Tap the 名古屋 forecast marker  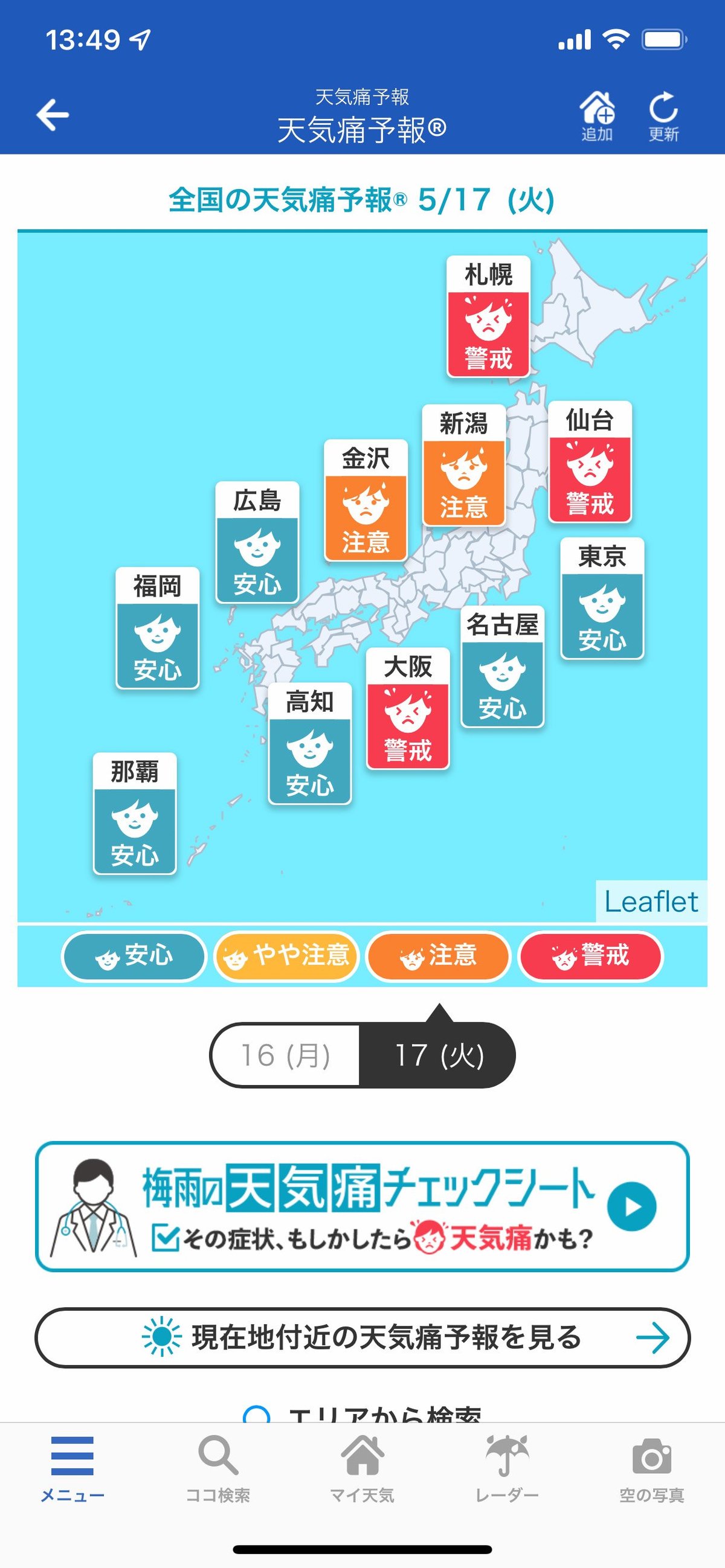502,667
